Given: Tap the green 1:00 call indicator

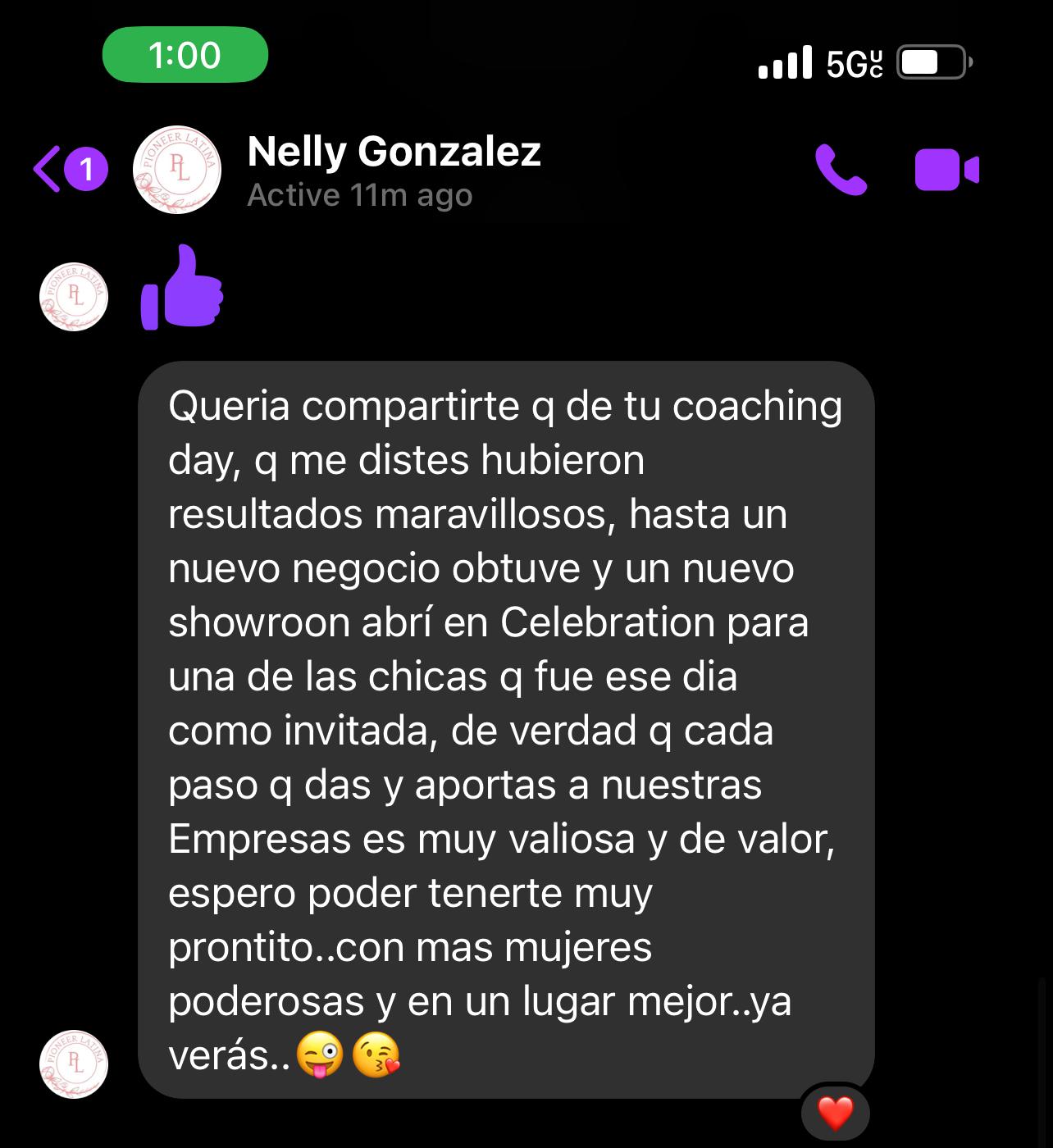Looking at the screenshot, I should tap(185, 55).
